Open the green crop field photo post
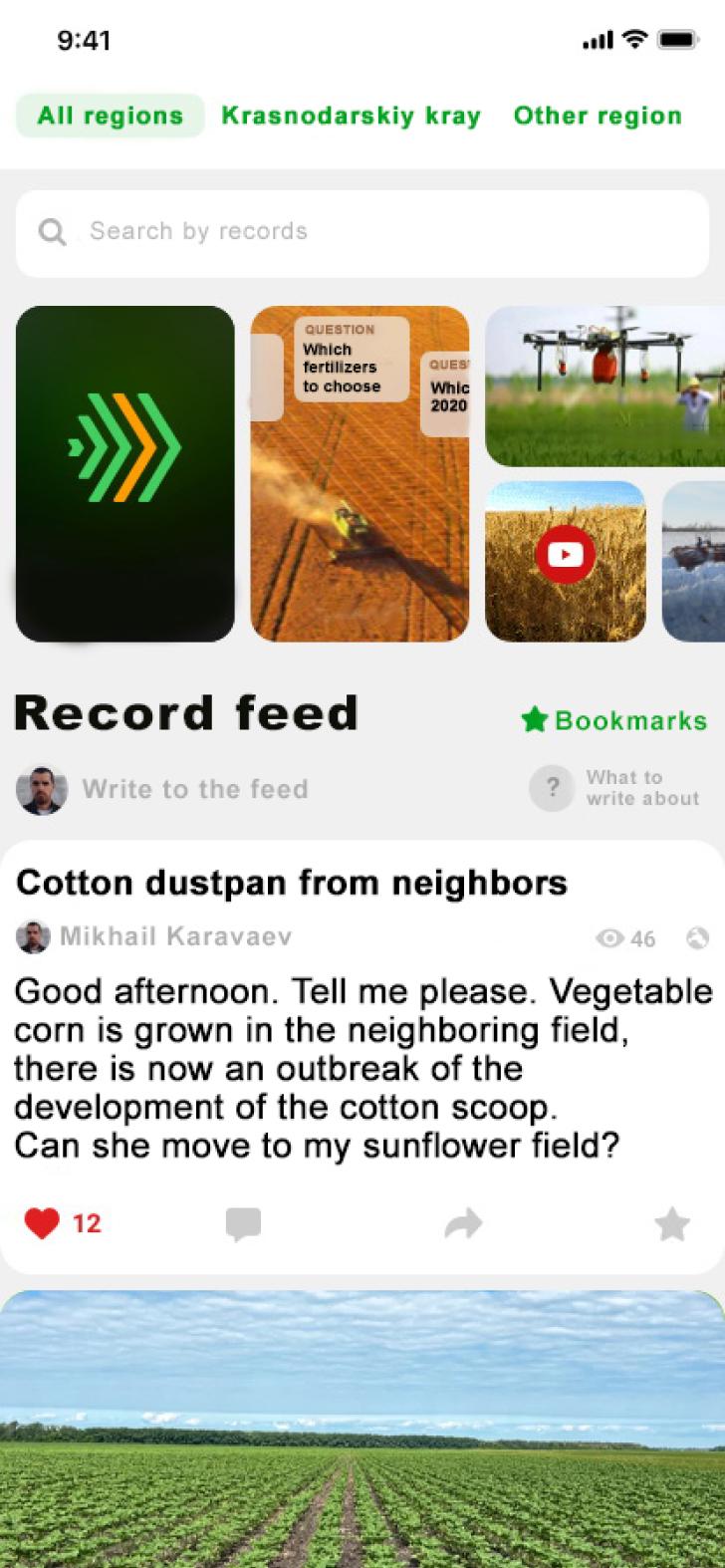Screen dimensions: 725x1568 click(x=362, y=1430)
